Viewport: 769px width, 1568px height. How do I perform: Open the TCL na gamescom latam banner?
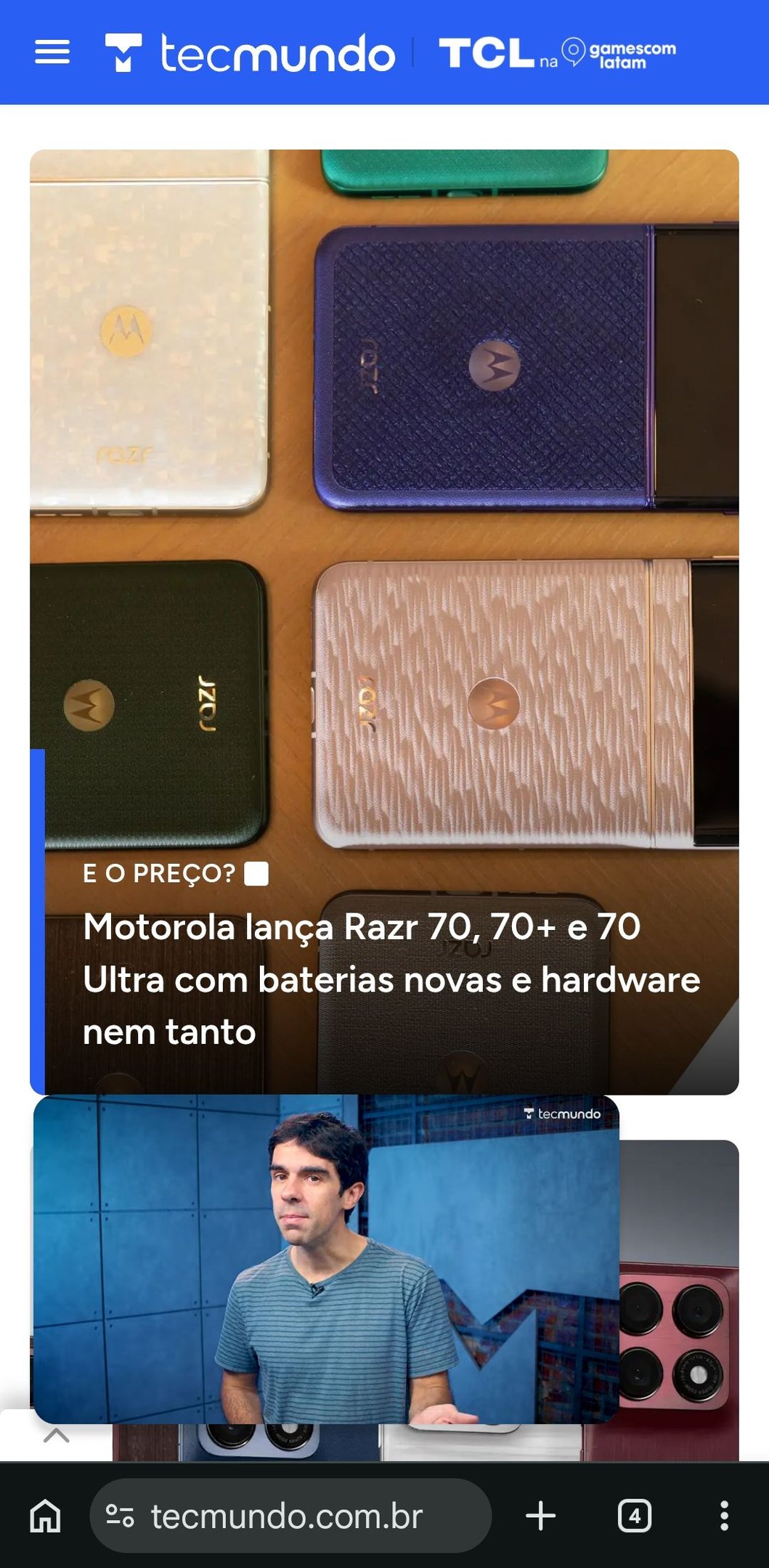[557, 53]
